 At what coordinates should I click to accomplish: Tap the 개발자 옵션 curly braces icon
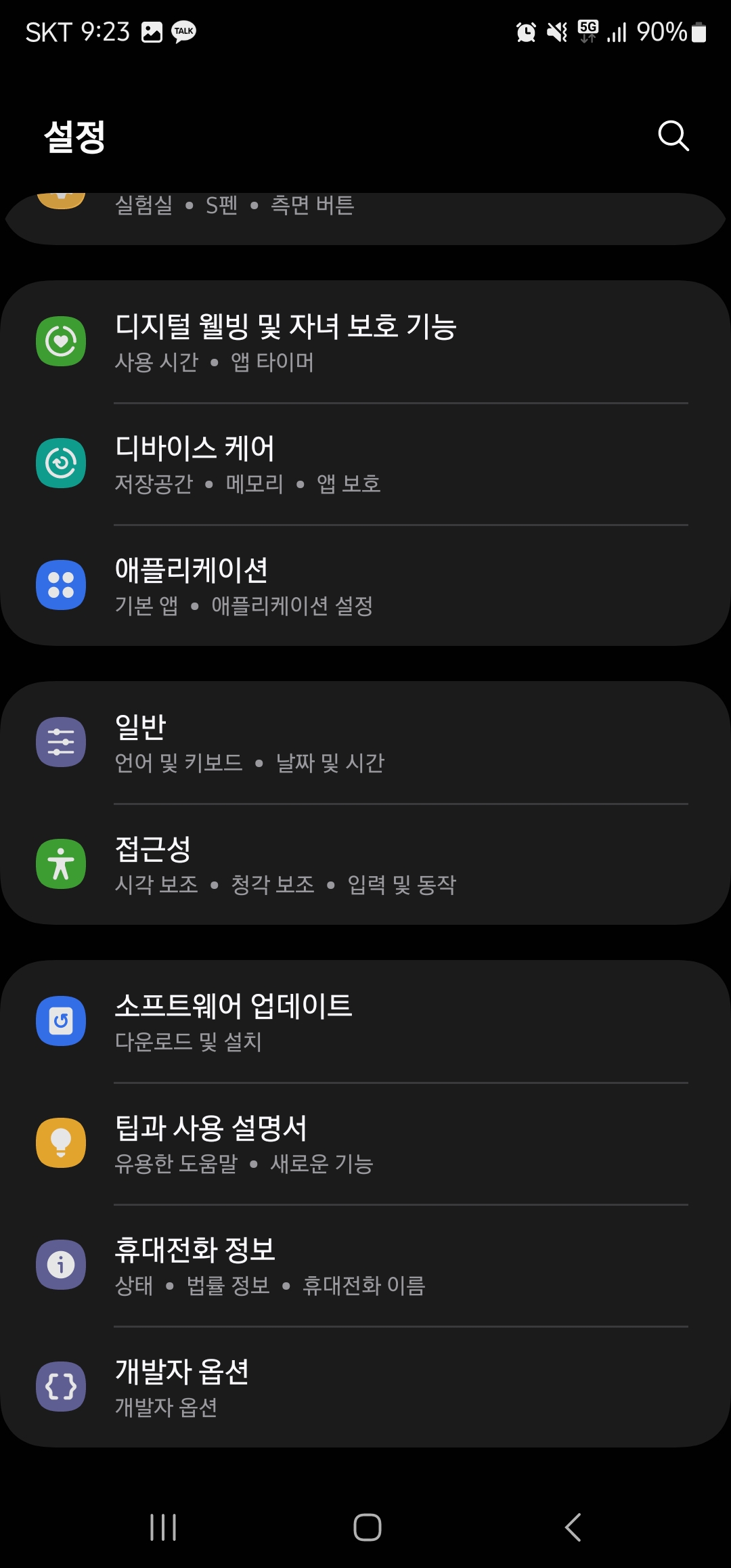[61, 1388]
